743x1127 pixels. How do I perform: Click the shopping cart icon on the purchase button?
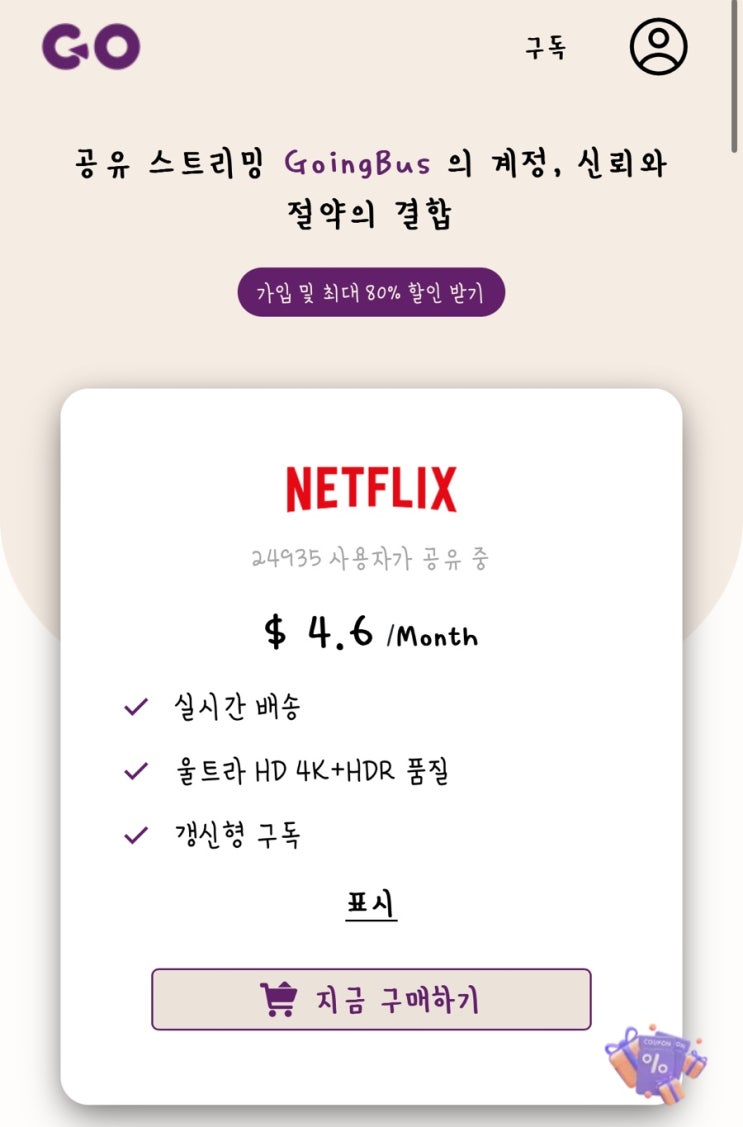click(x=283, y=1001)
